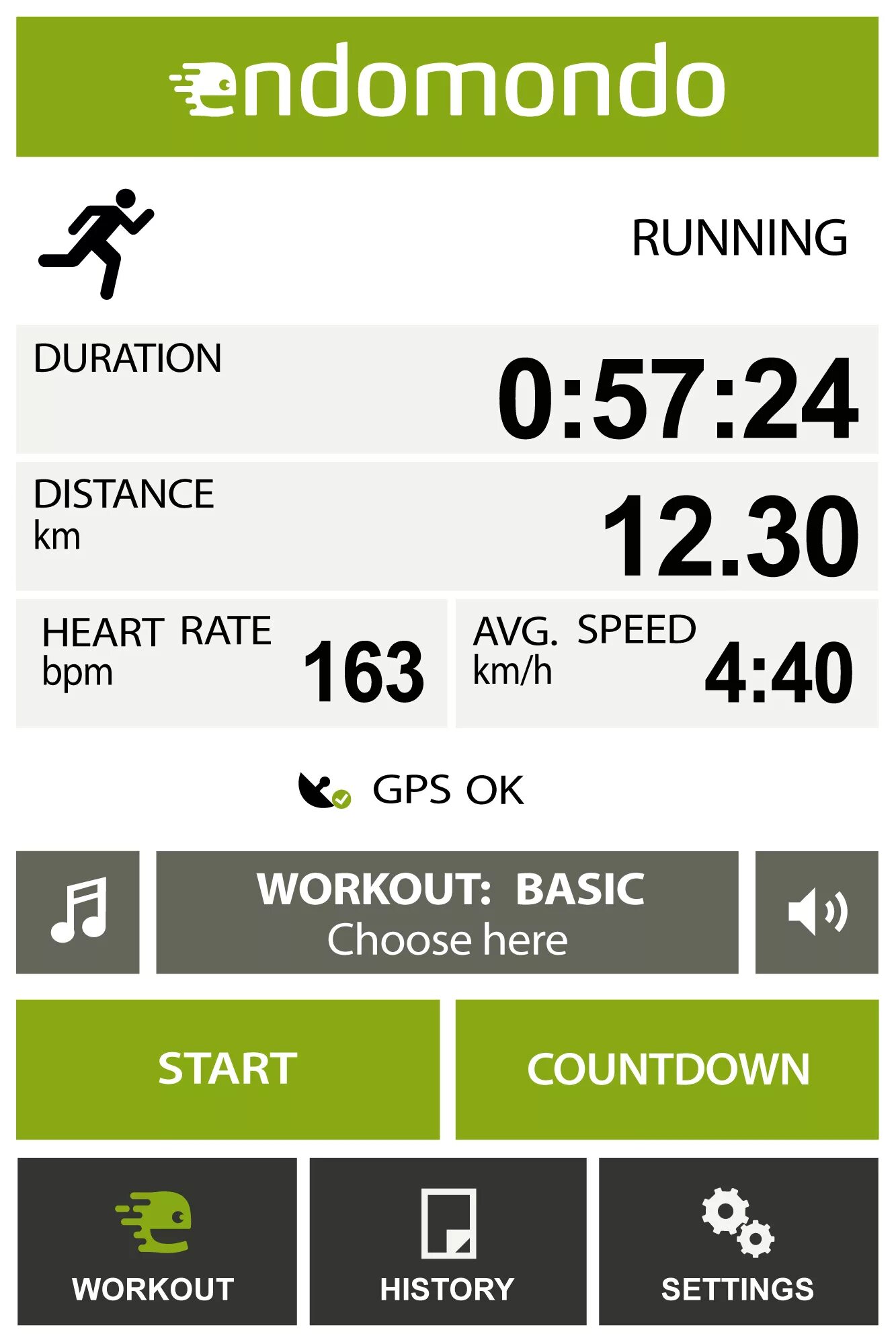Begin a countdown before the workout

click(x=667, y=1069)
